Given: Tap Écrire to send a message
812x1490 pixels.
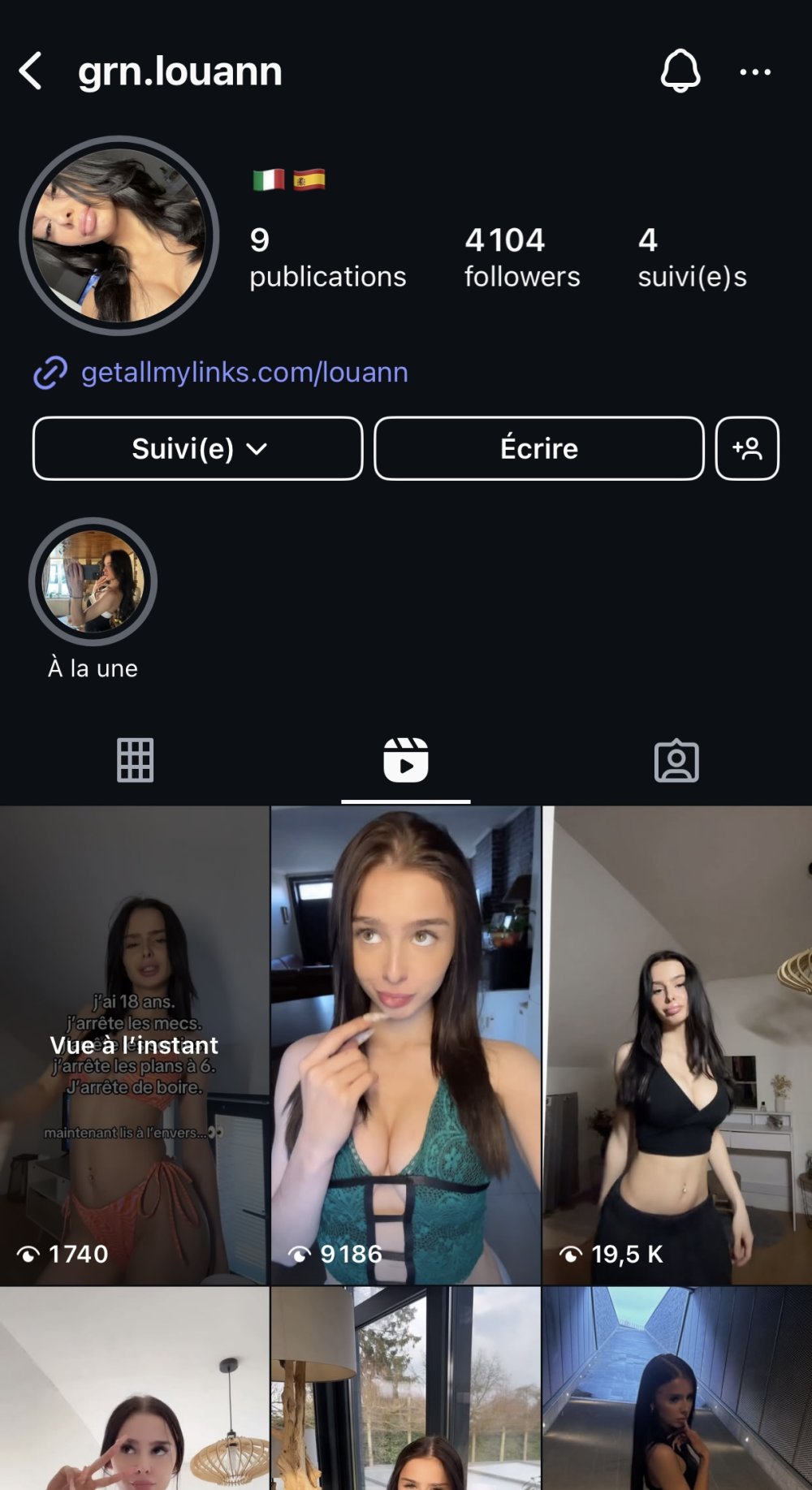Looking at the screenshot, I should click(538, 448).
